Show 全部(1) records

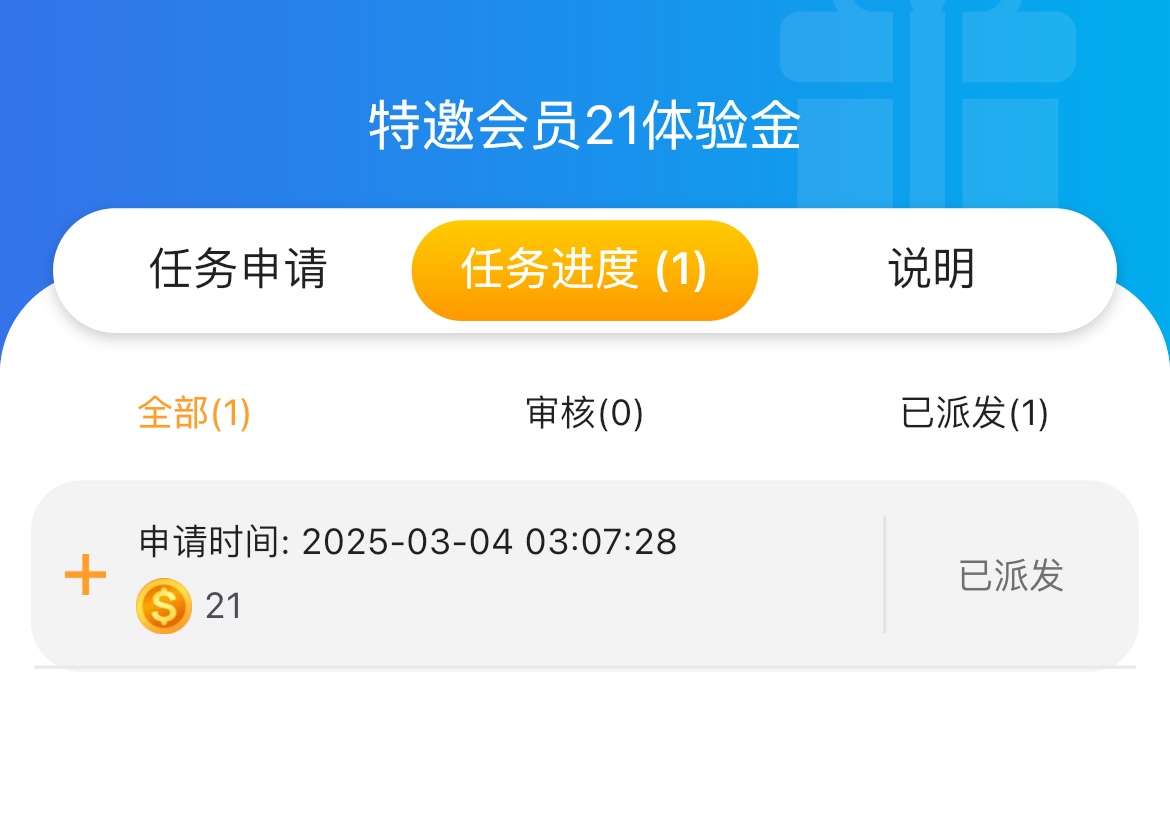pos(194,413)
